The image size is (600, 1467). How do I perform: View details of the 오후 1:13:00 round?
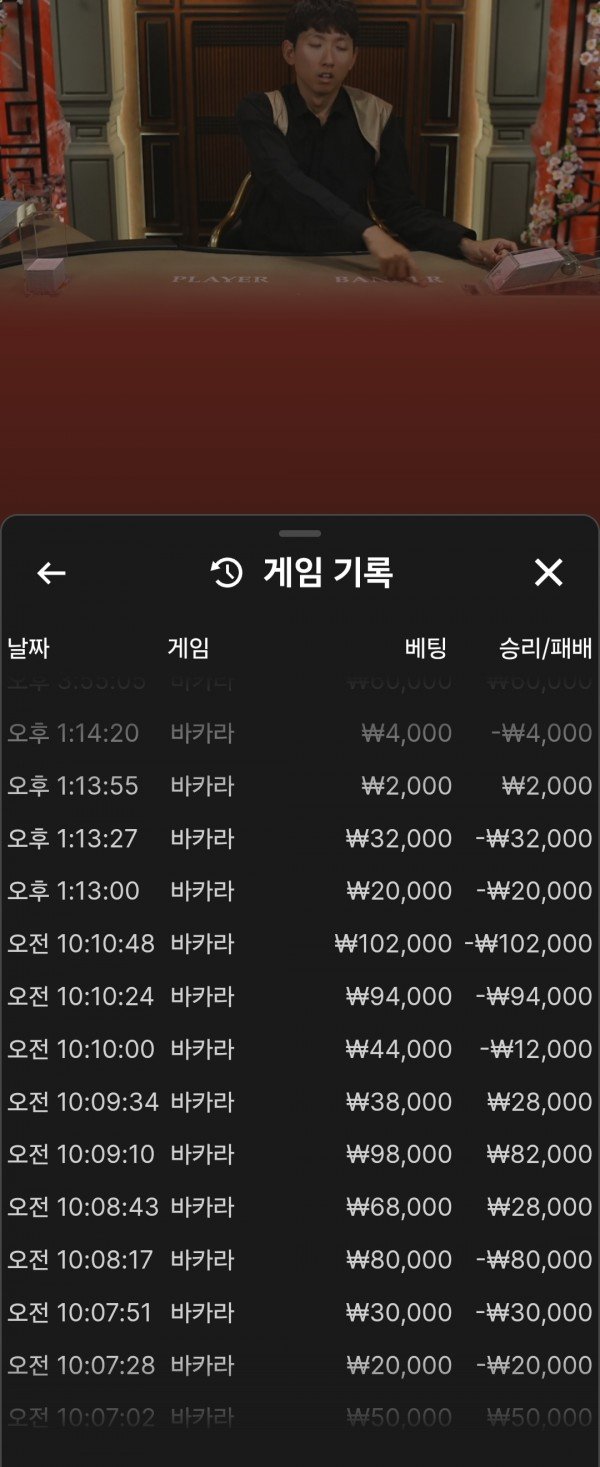coord(300,891)
